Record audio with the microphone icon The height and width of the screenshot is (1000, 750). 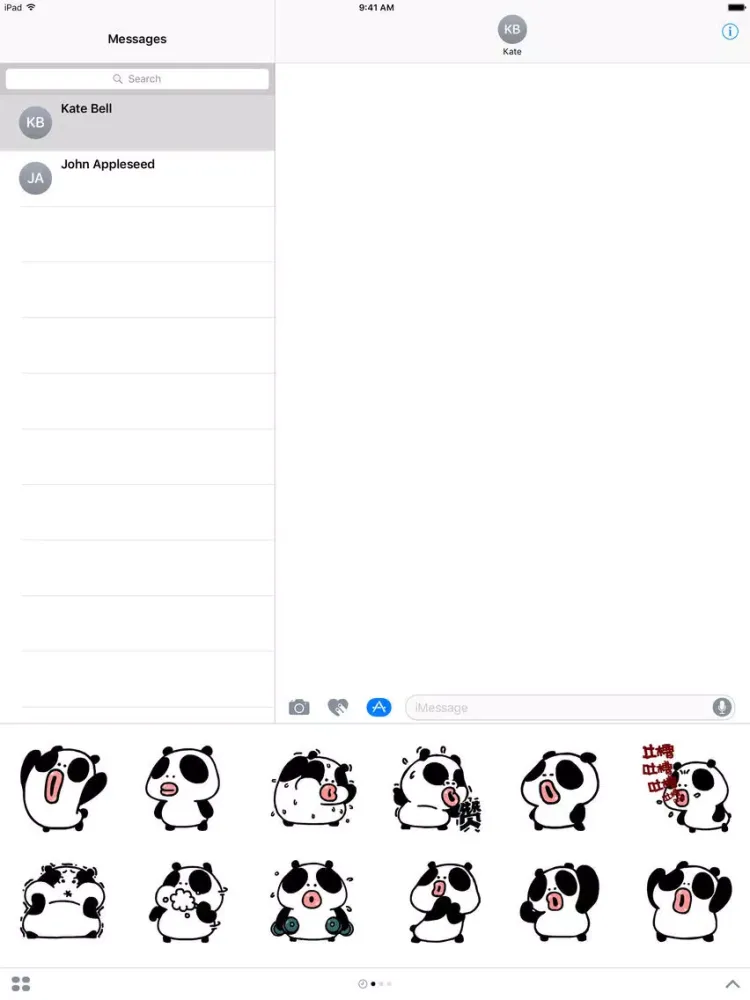point(721,708)
